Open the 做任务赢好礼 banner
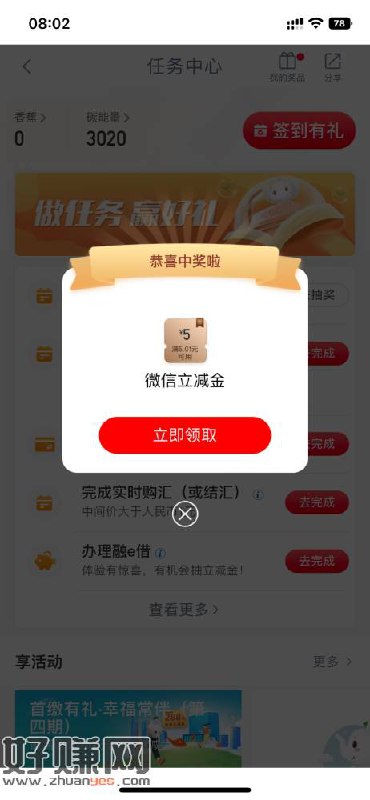 pos(185,214)
